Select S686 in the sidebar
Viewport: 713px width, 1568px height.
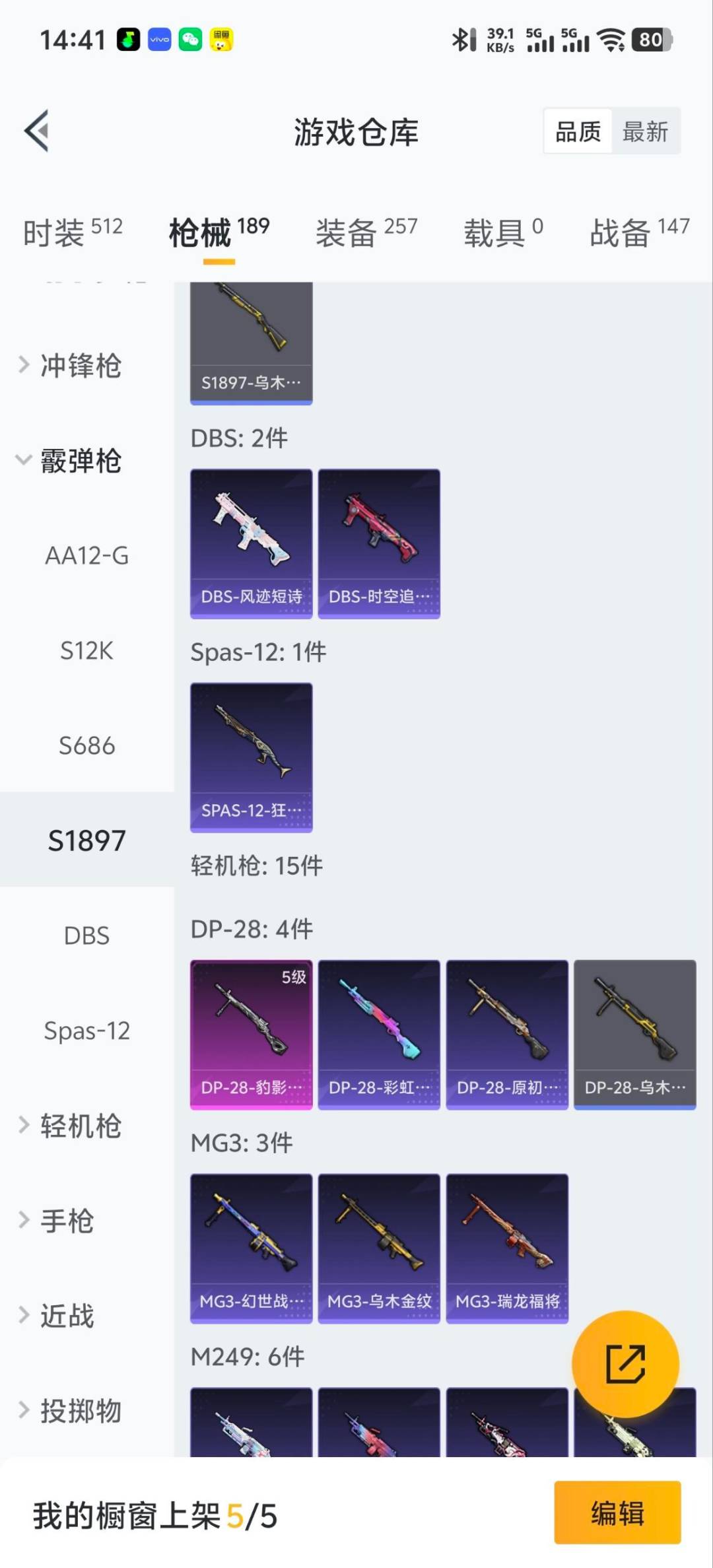pyautogui.click(x=86, y=745)
